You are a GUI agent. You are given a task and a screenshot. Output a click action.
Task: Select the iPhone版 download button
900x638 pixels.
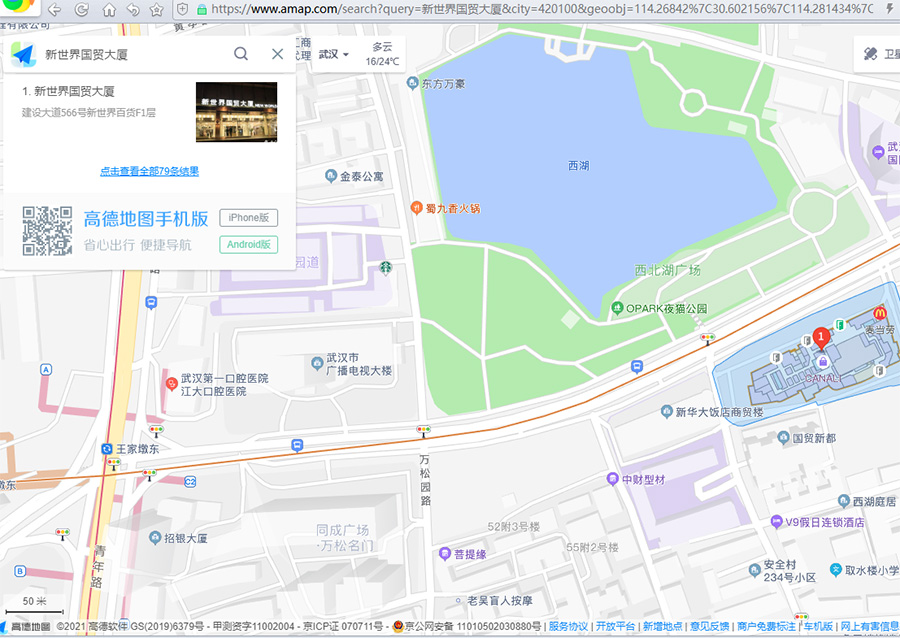point(248,218)
